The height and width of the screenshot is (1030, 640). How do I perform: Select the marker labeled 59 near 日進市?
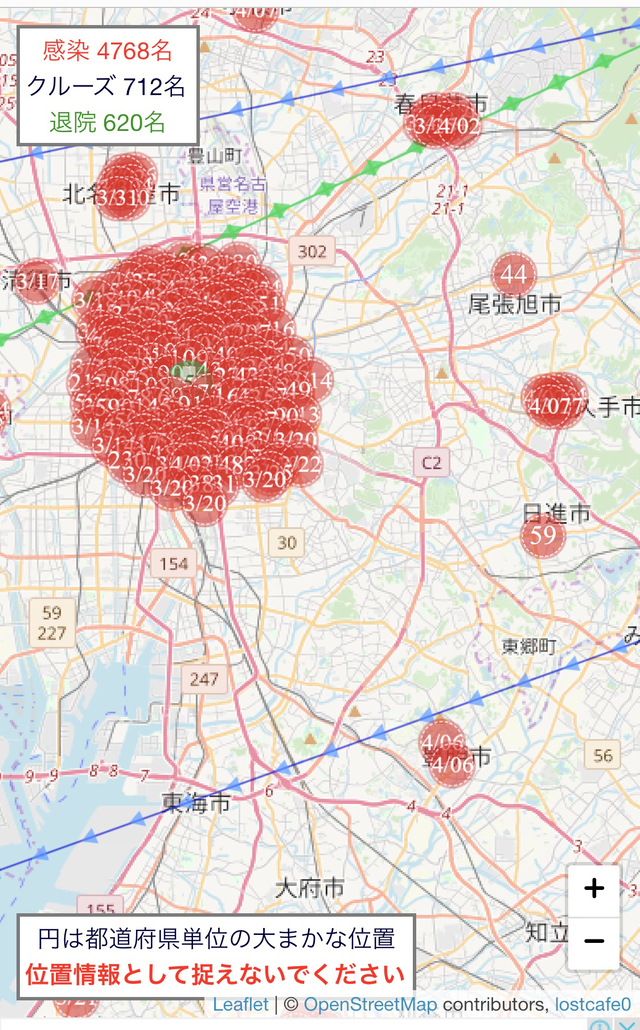pyautogui.click(x=543, y=536)
